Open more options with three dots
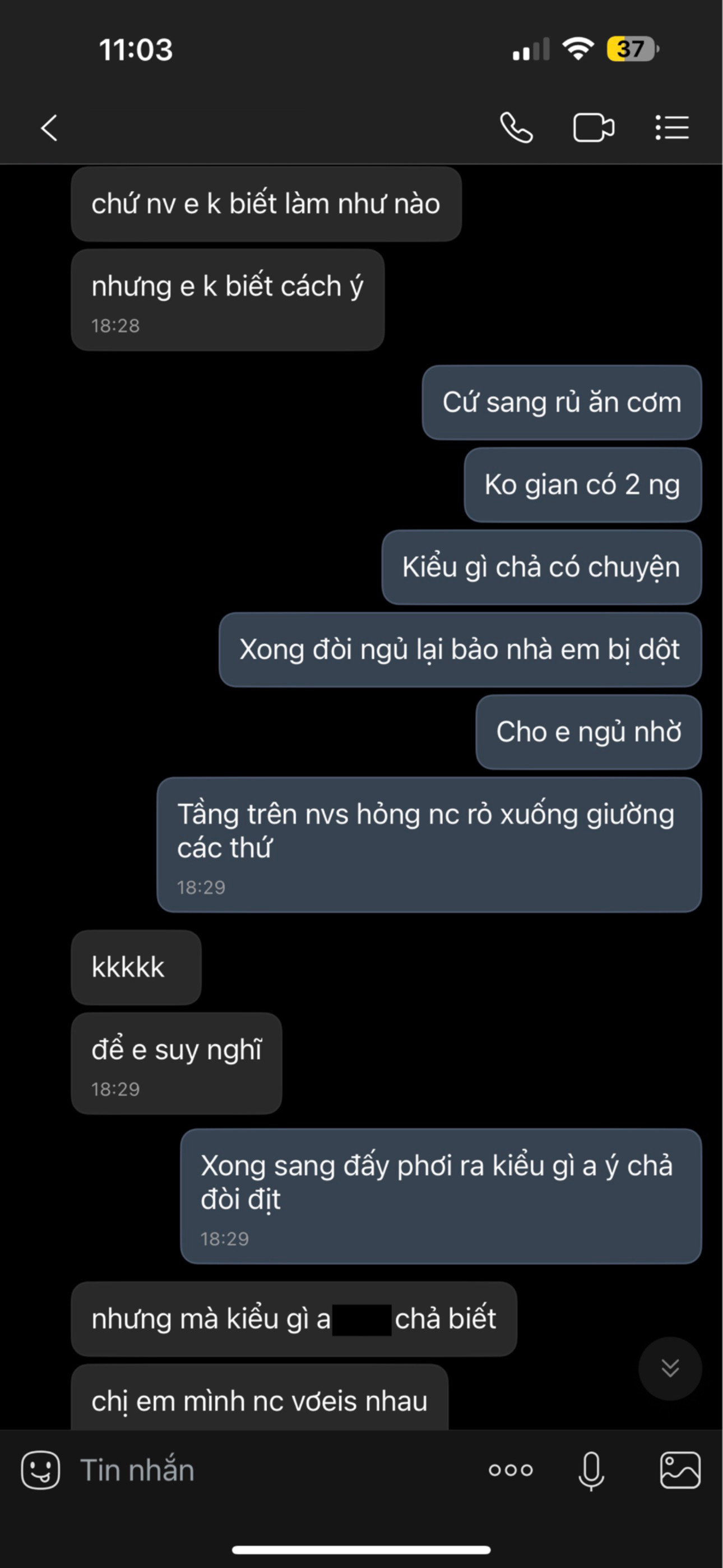This screenshot has width=723, height=1568. tap(511, 1470)
